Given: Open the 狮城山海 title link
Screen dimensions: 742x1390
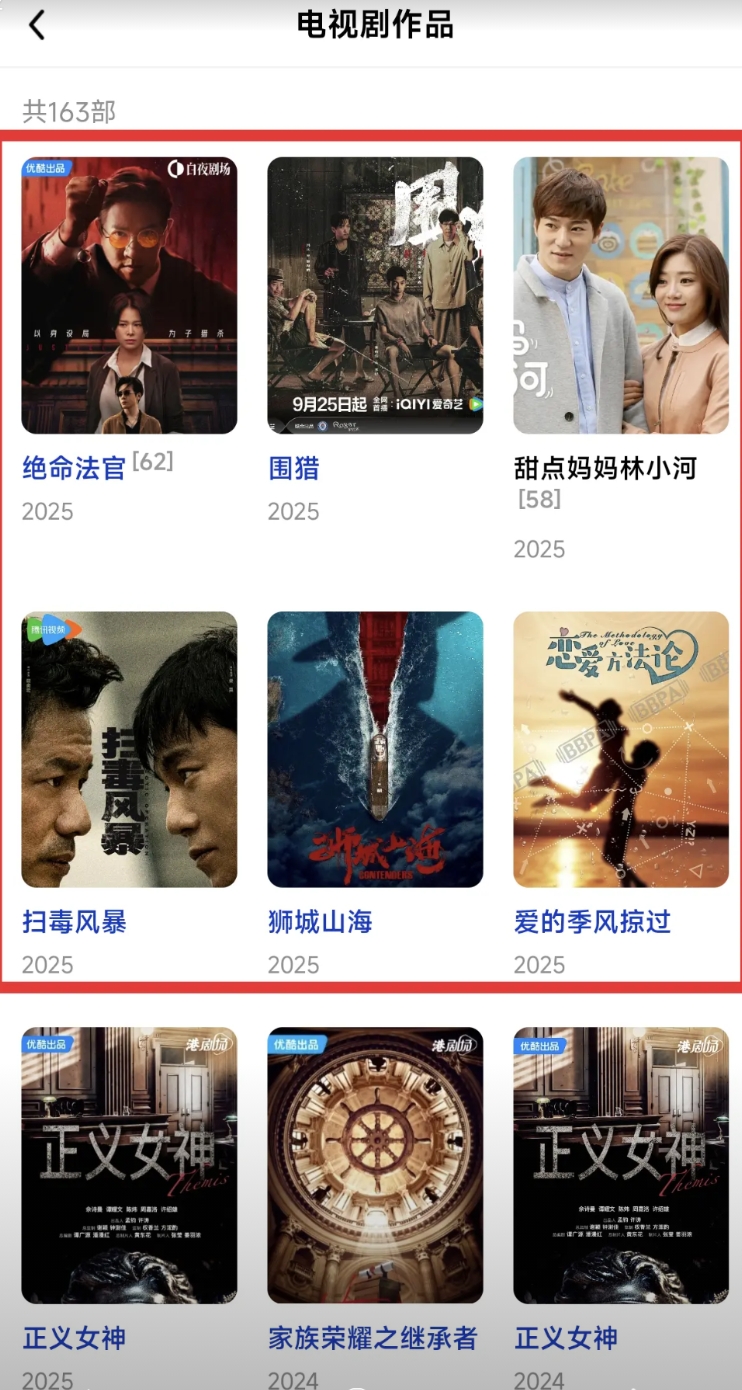Looking at the screenshot, I should (320, 922).
